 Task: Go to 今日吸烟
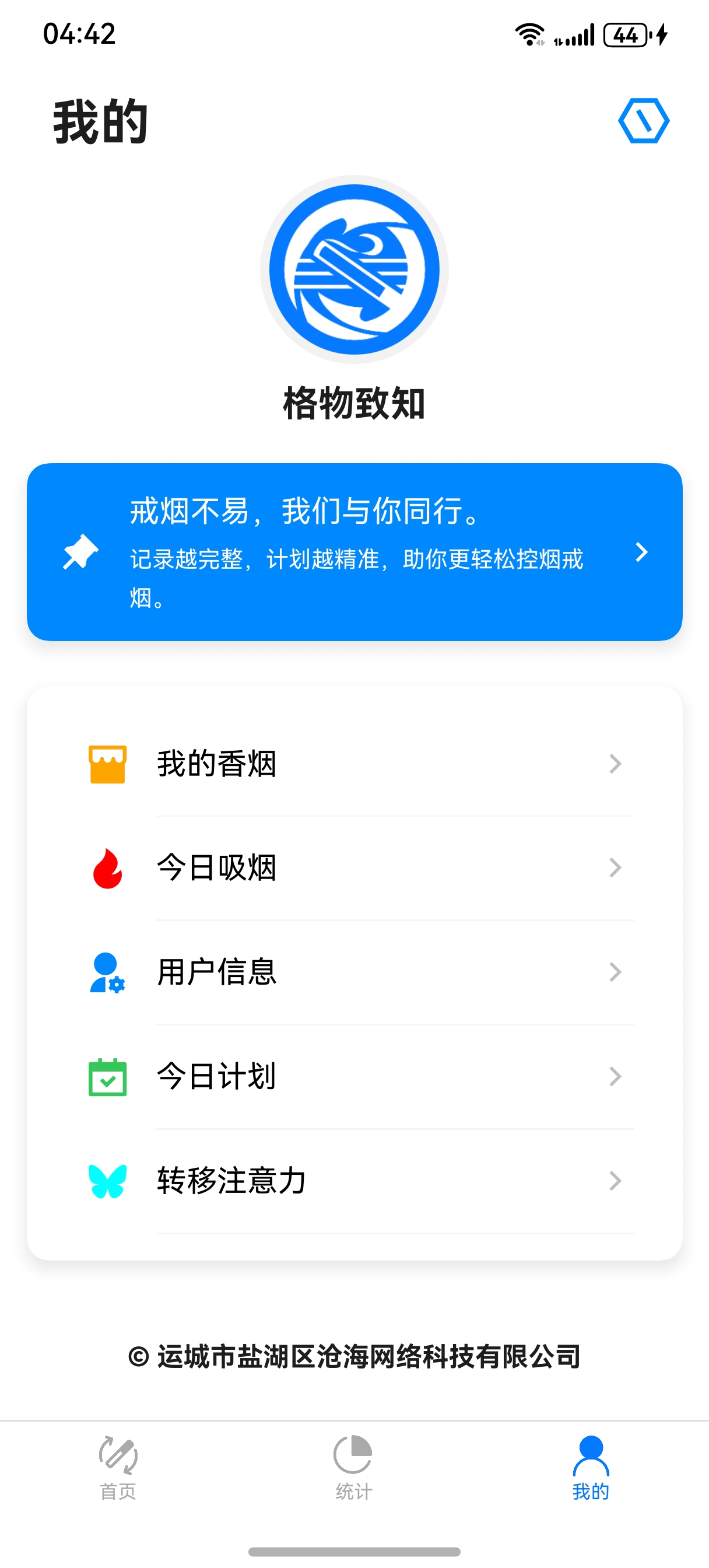[354, 867]
